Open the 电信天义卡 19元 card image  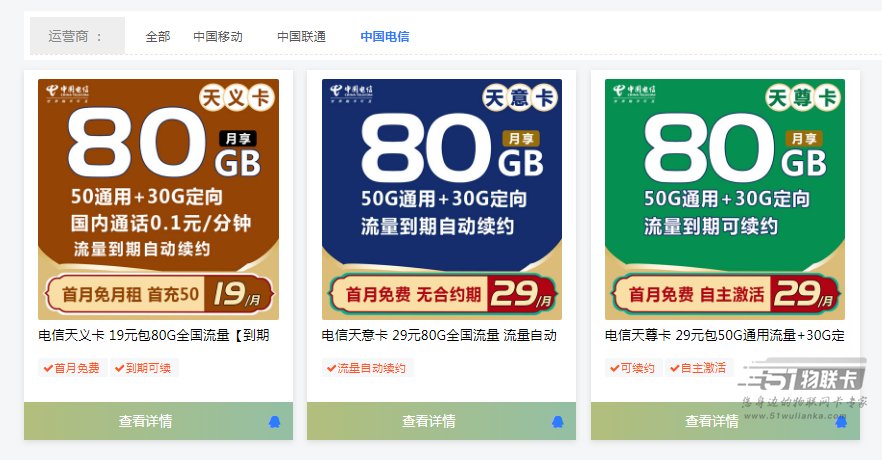click(158, 199)
